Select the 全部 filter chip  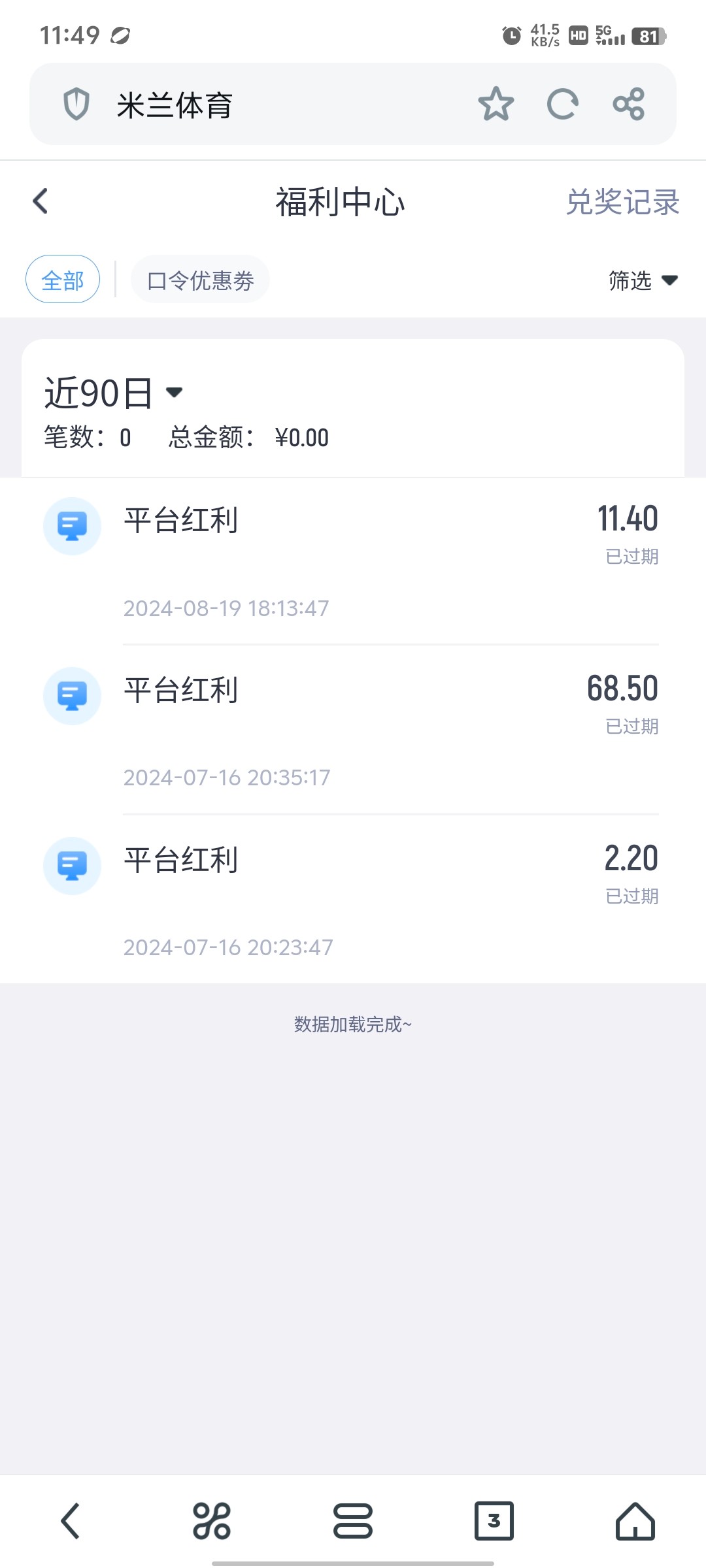click(x=63, y=280)
